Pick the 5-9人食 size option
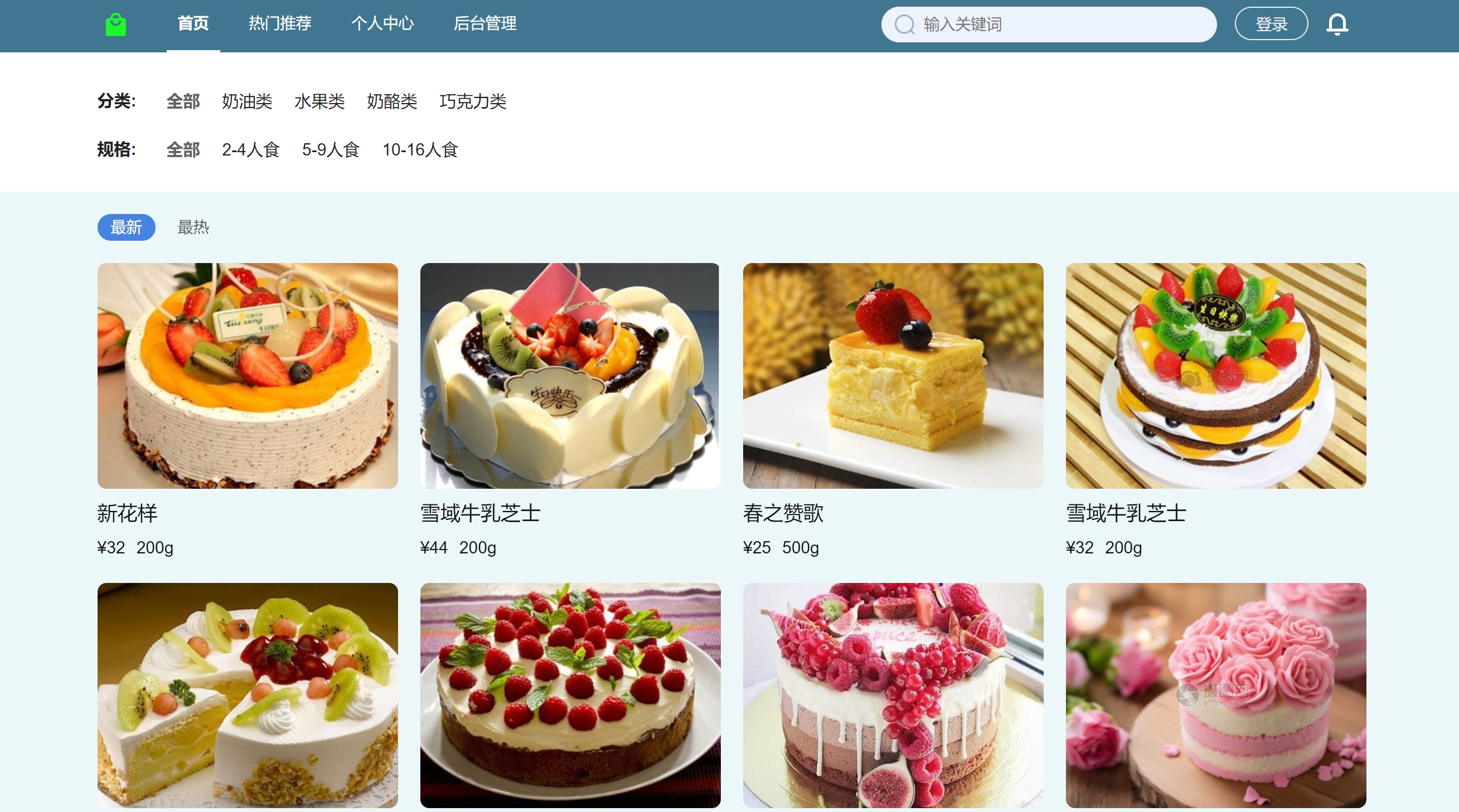 coord(331,149)
